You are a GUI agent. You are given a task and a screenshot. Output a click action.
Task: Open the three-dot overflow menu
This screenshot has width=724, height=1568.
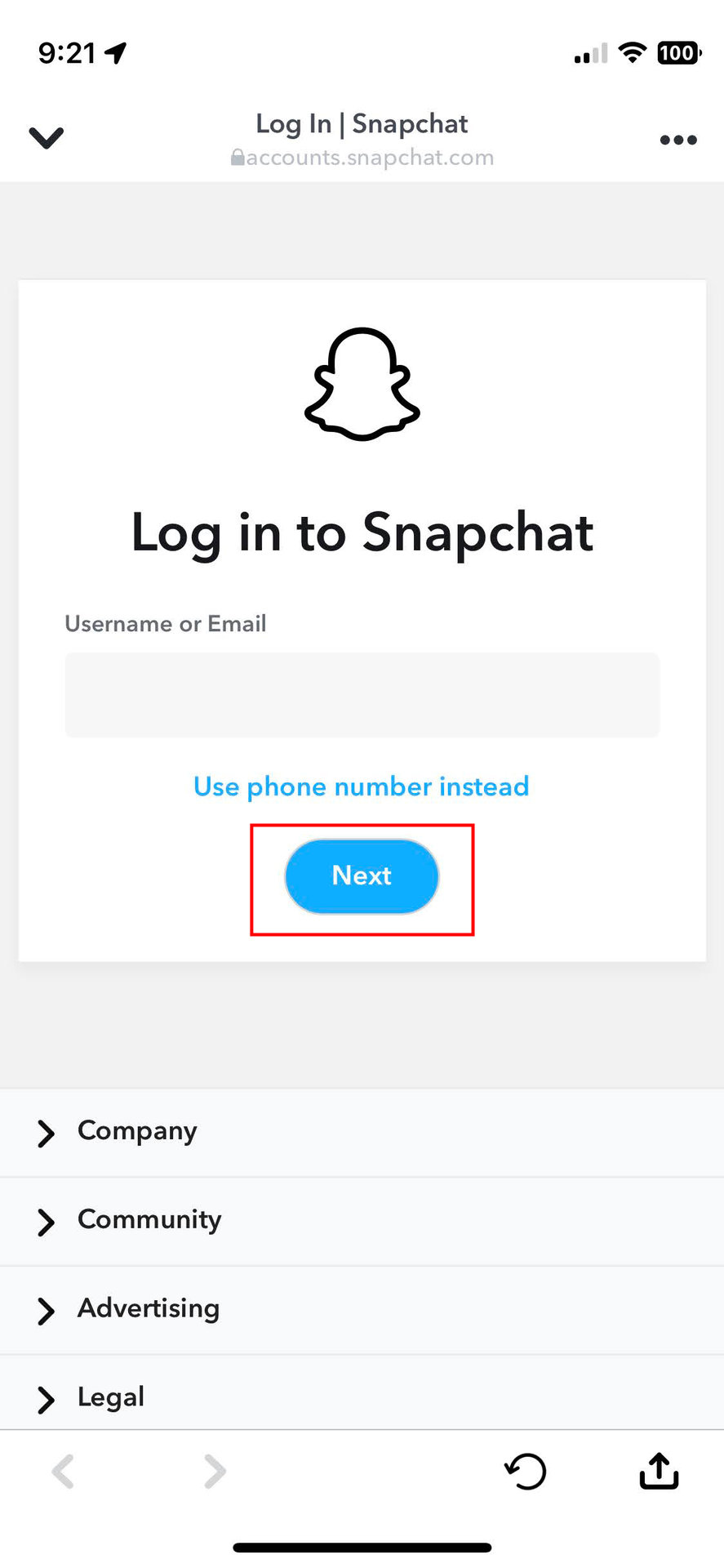(678, 140)
